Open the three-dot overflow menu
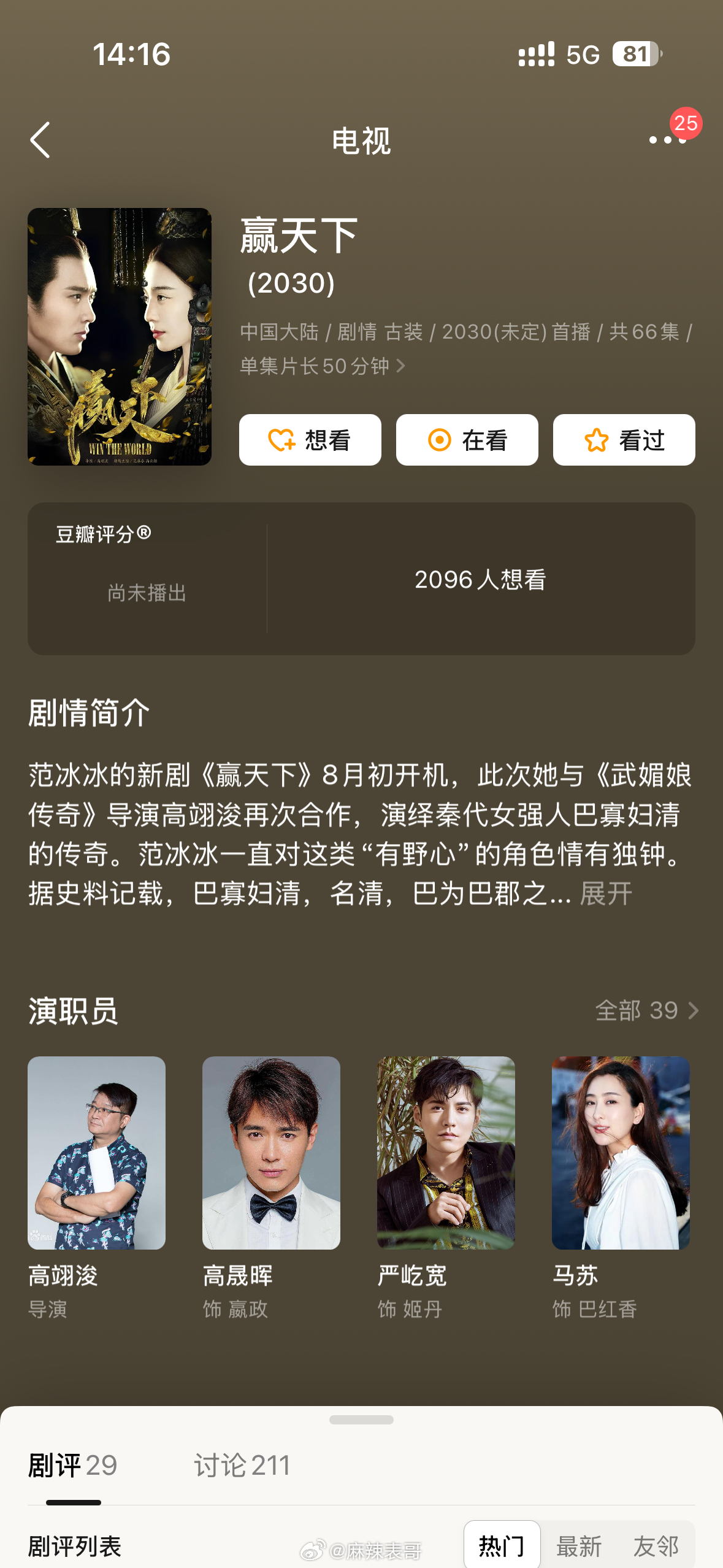Screen dimensions: 723x1568 [668, 140]
